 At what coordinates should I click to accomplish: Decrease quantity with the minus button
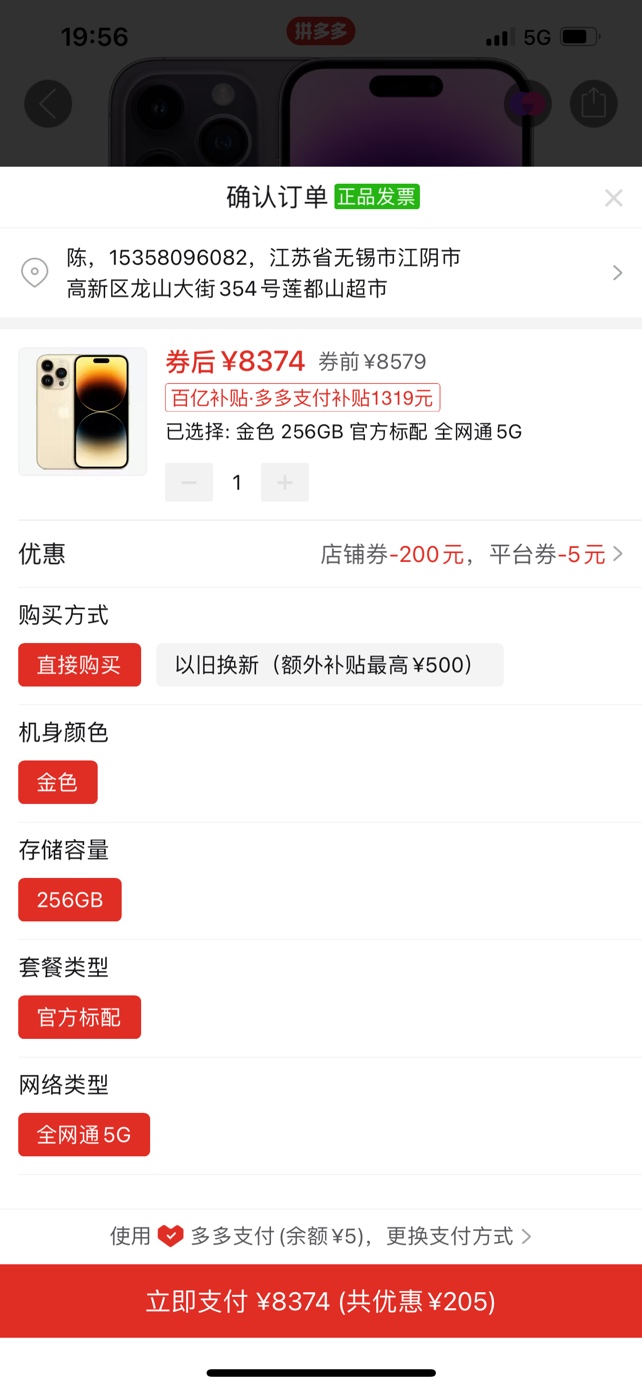[x=189, y=483]
